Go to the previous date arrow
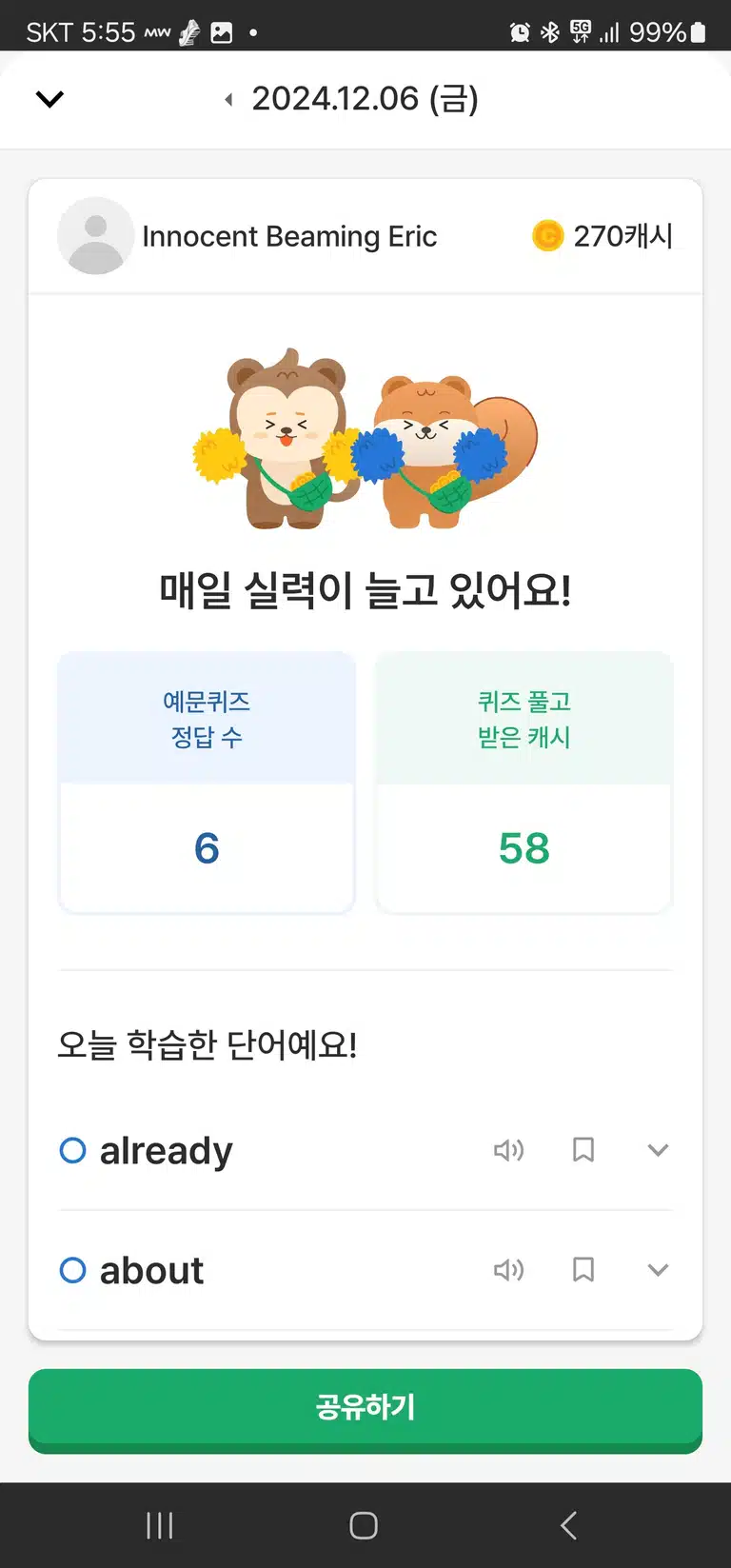 click(228, 99)
